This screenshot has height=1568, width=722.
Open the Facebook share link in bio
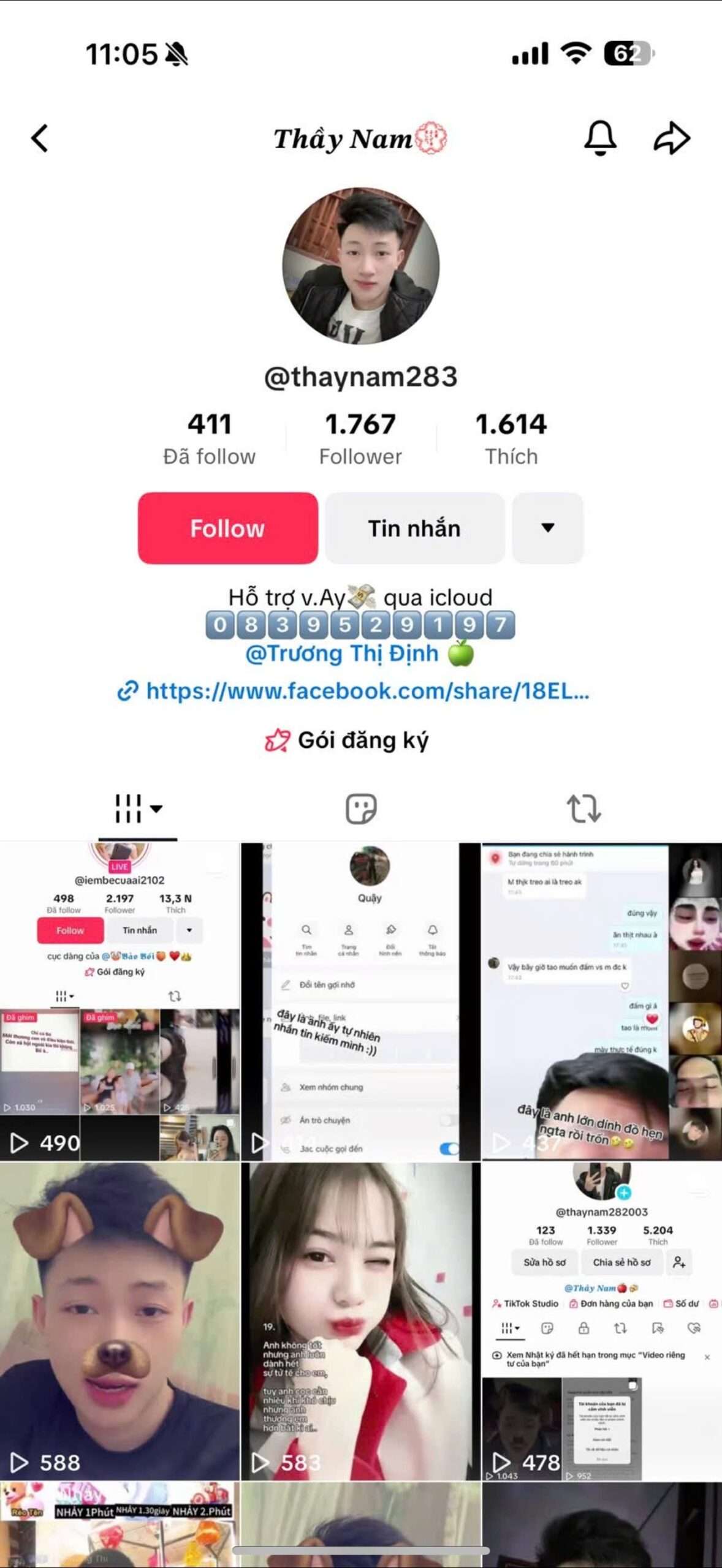click(354, 691)
